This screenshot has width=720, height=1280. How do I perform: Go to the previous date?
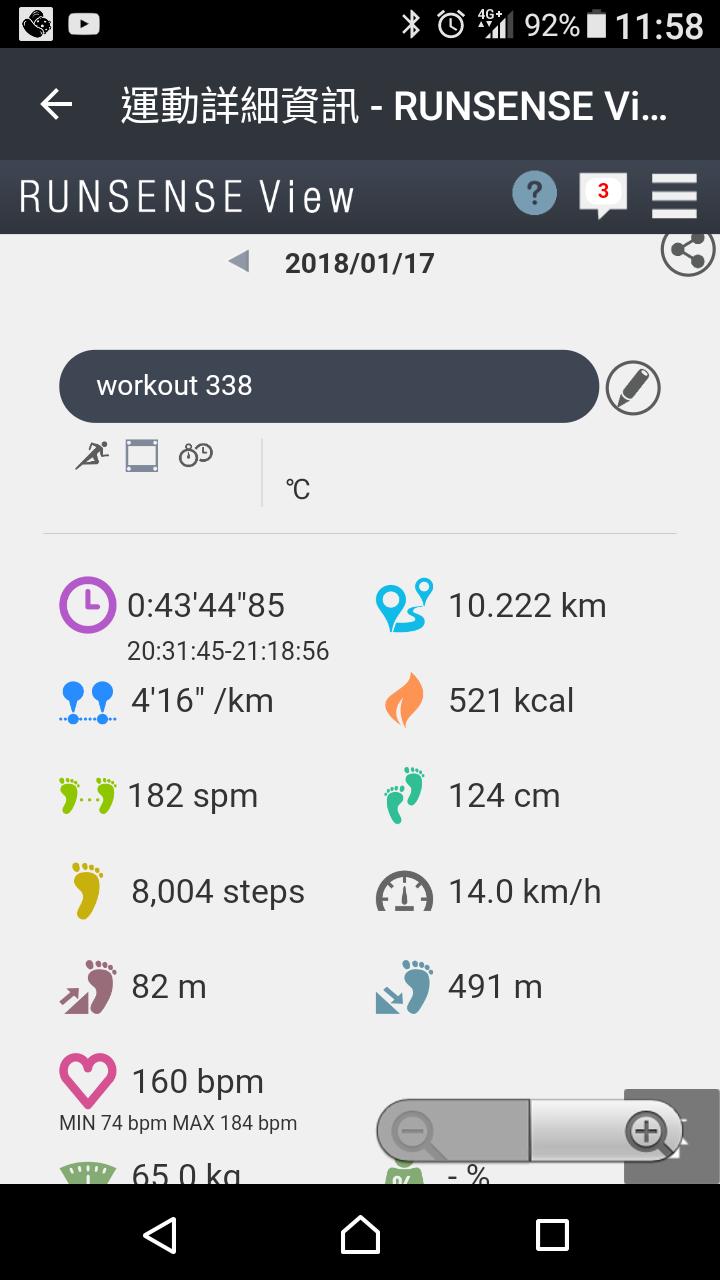click(x=239, y=262)
